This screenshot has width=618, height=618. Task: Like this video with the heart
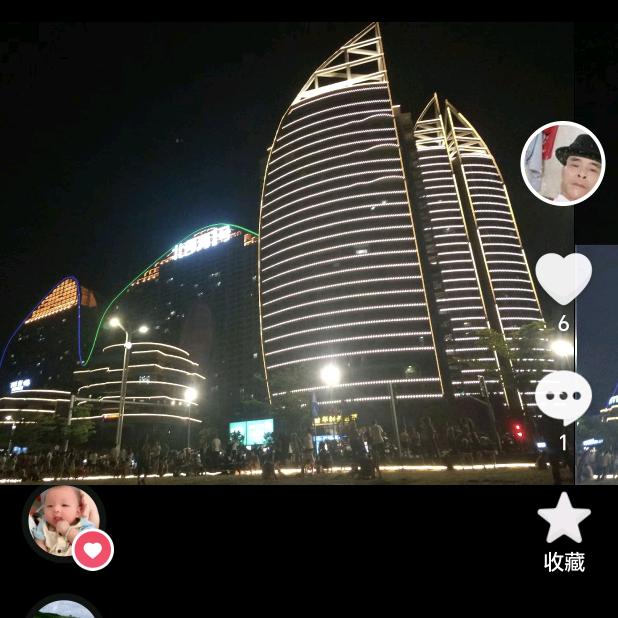(x=564, y=277)
